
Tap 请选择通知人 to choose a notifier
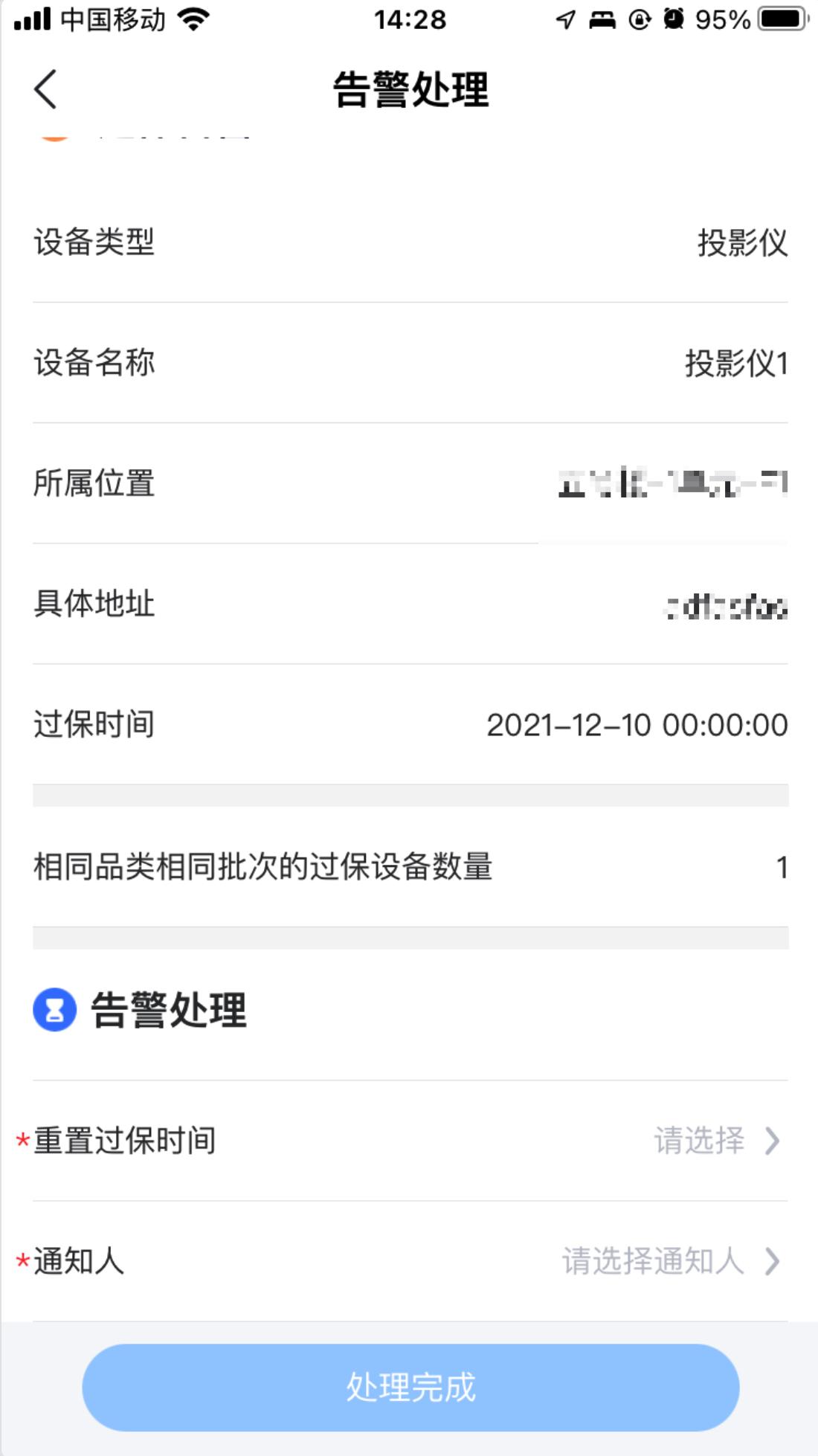(x=654, y=1260)
